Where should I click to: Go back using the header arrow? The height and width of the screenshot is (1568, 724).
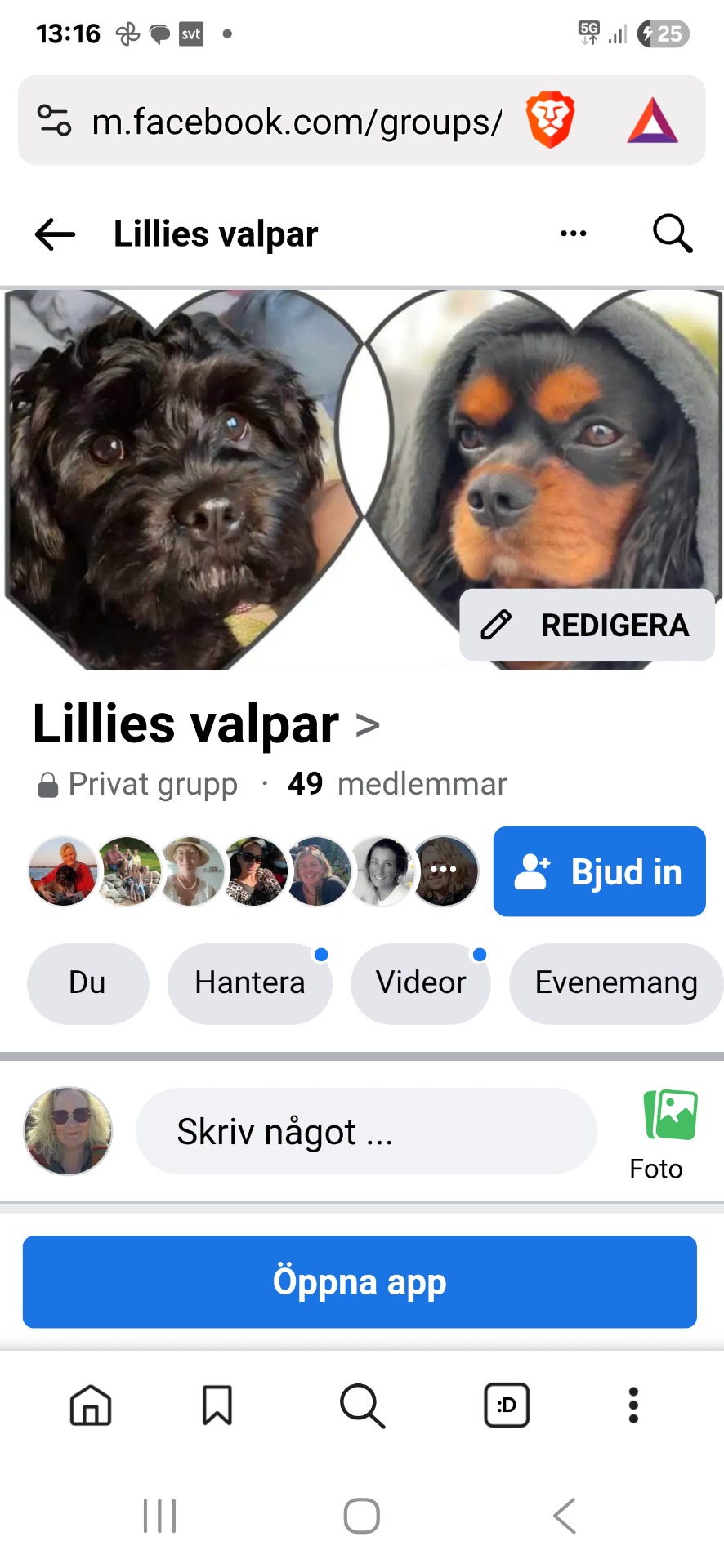click(x=56, y=234)
